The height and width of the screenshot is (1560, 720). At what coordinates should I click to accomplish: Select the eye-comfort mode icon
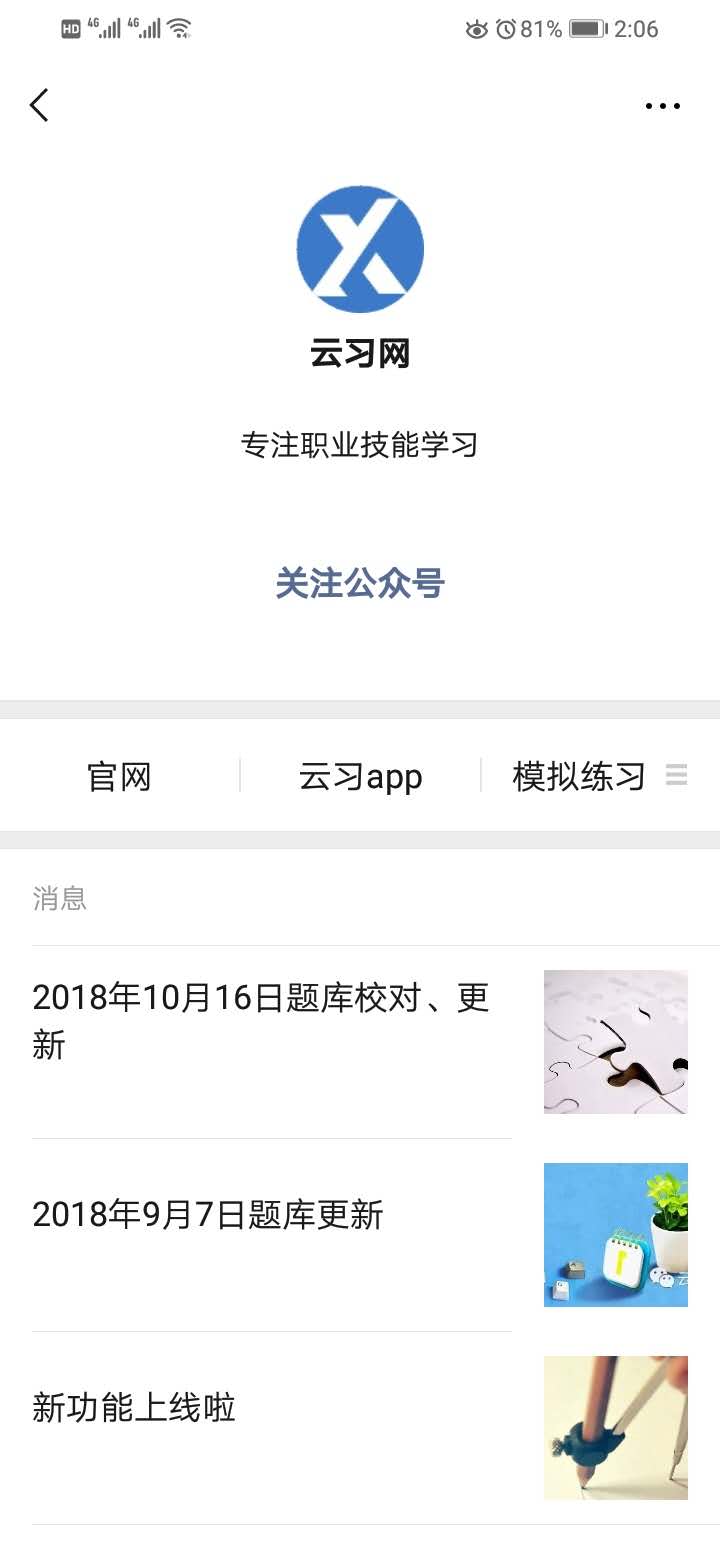(x=477, y=28)
